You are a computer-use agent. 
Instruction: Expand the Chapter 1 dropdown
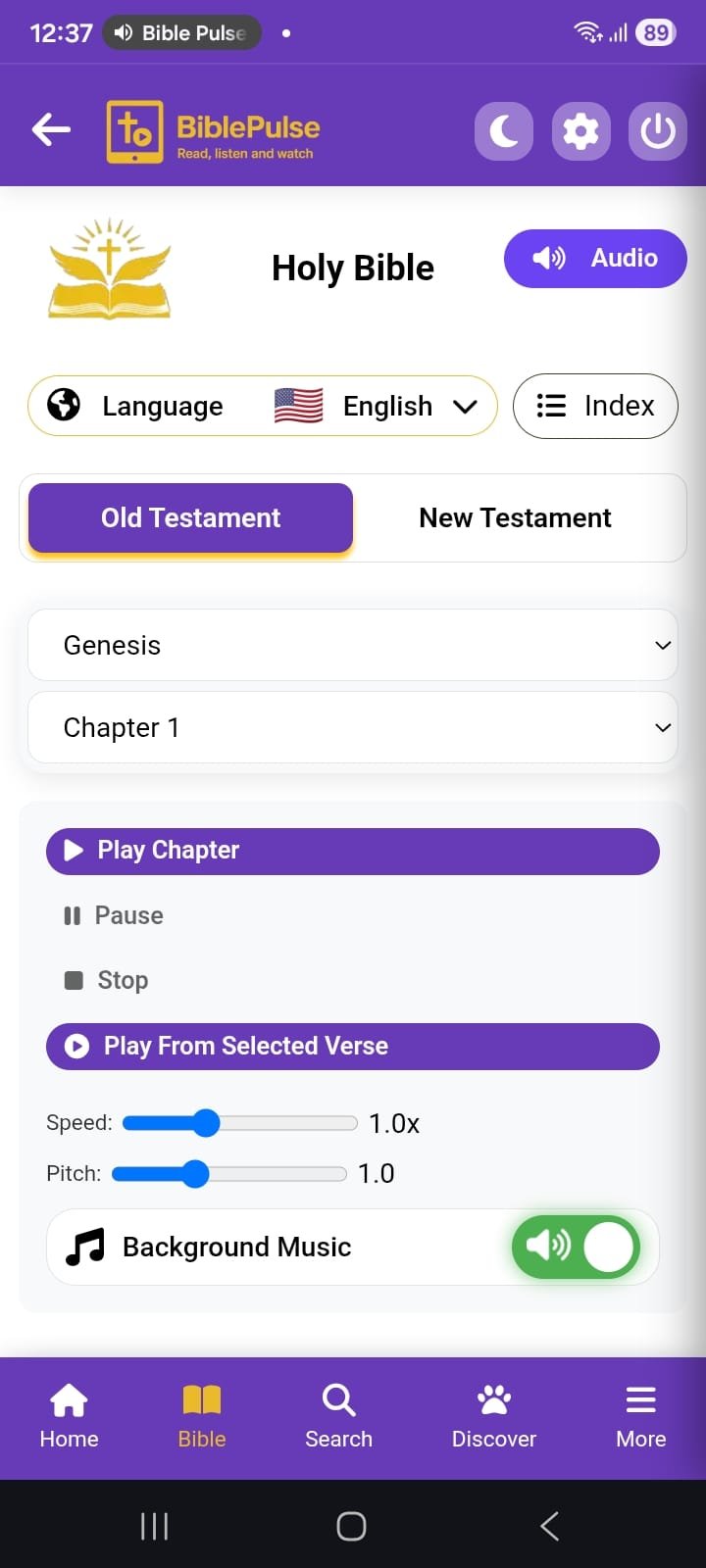pos(353,727)
